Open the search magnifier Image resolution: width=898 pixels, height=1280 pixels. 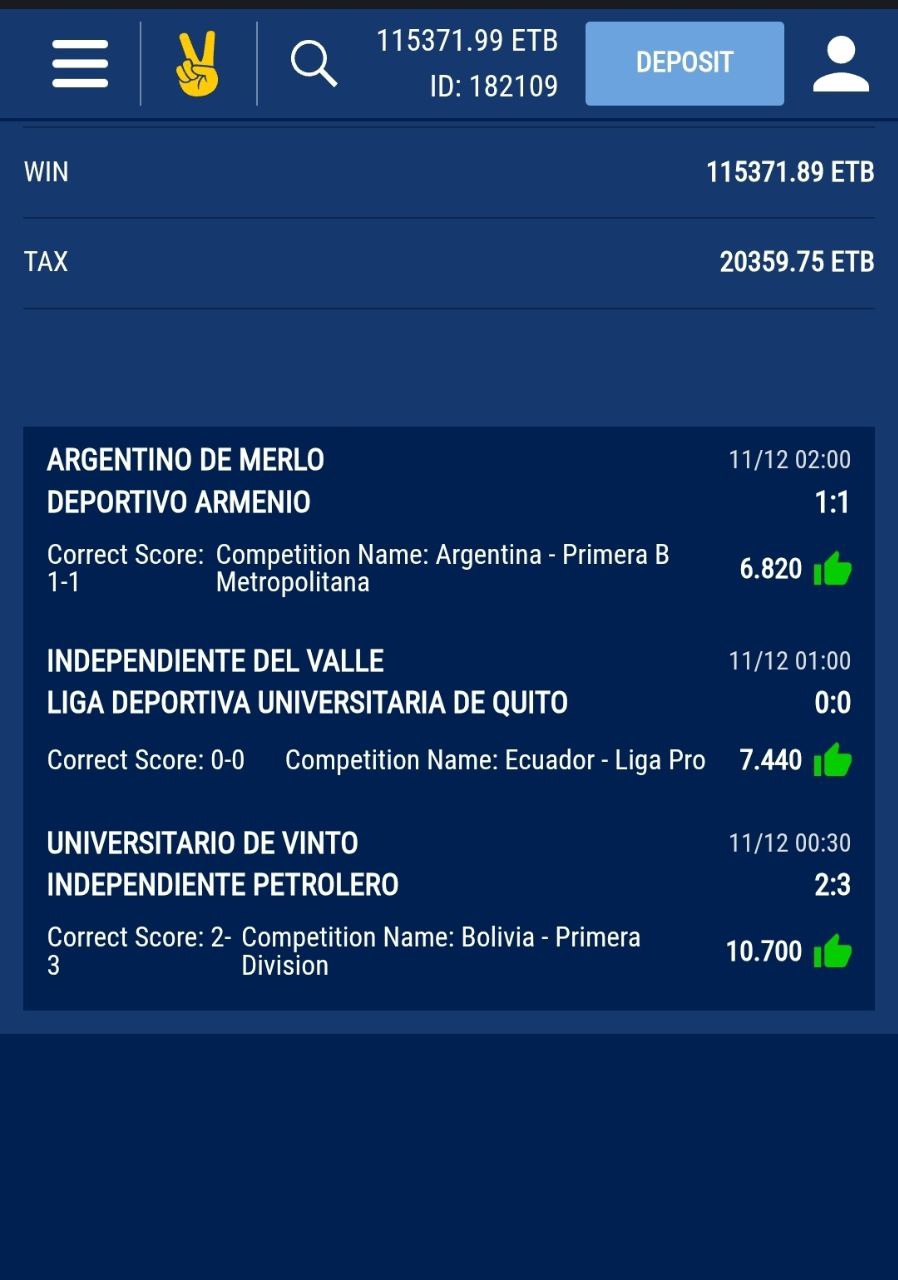click(x=313, y=64)
